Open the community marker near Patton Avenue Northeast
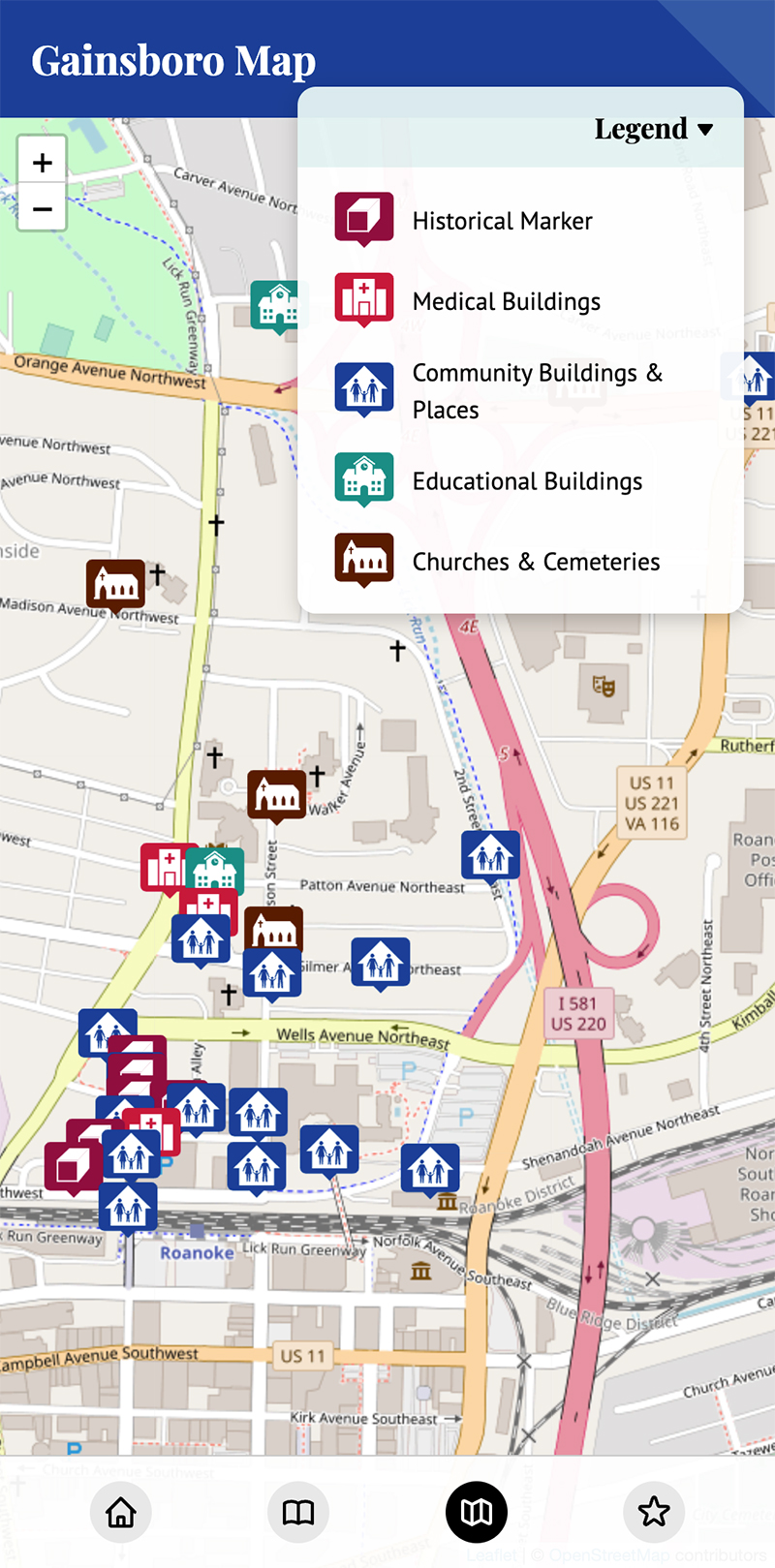The height and width of the screenshot is (1568, 775). [x=490, y=855]
